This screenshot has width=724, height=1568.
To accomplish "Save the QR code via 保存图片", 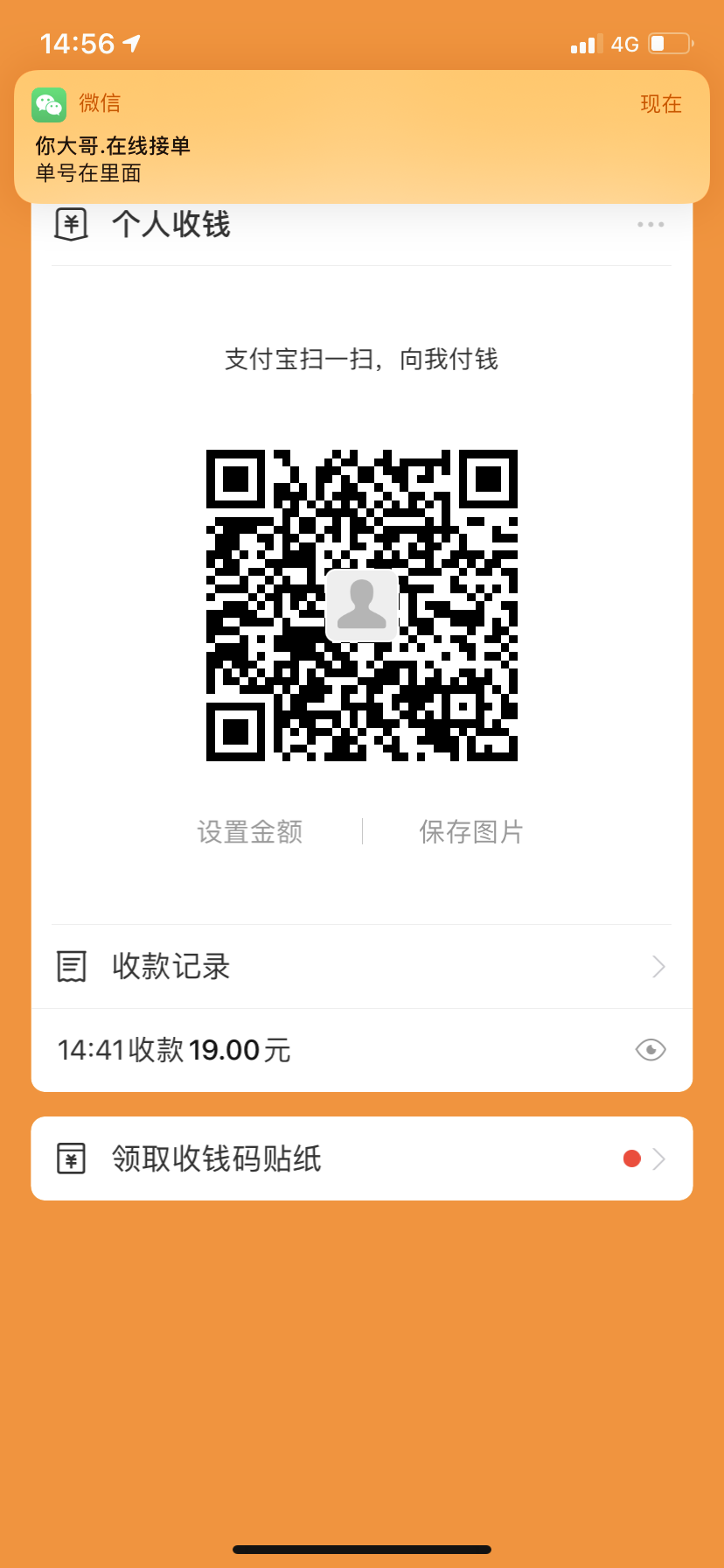I will point(471,832).
